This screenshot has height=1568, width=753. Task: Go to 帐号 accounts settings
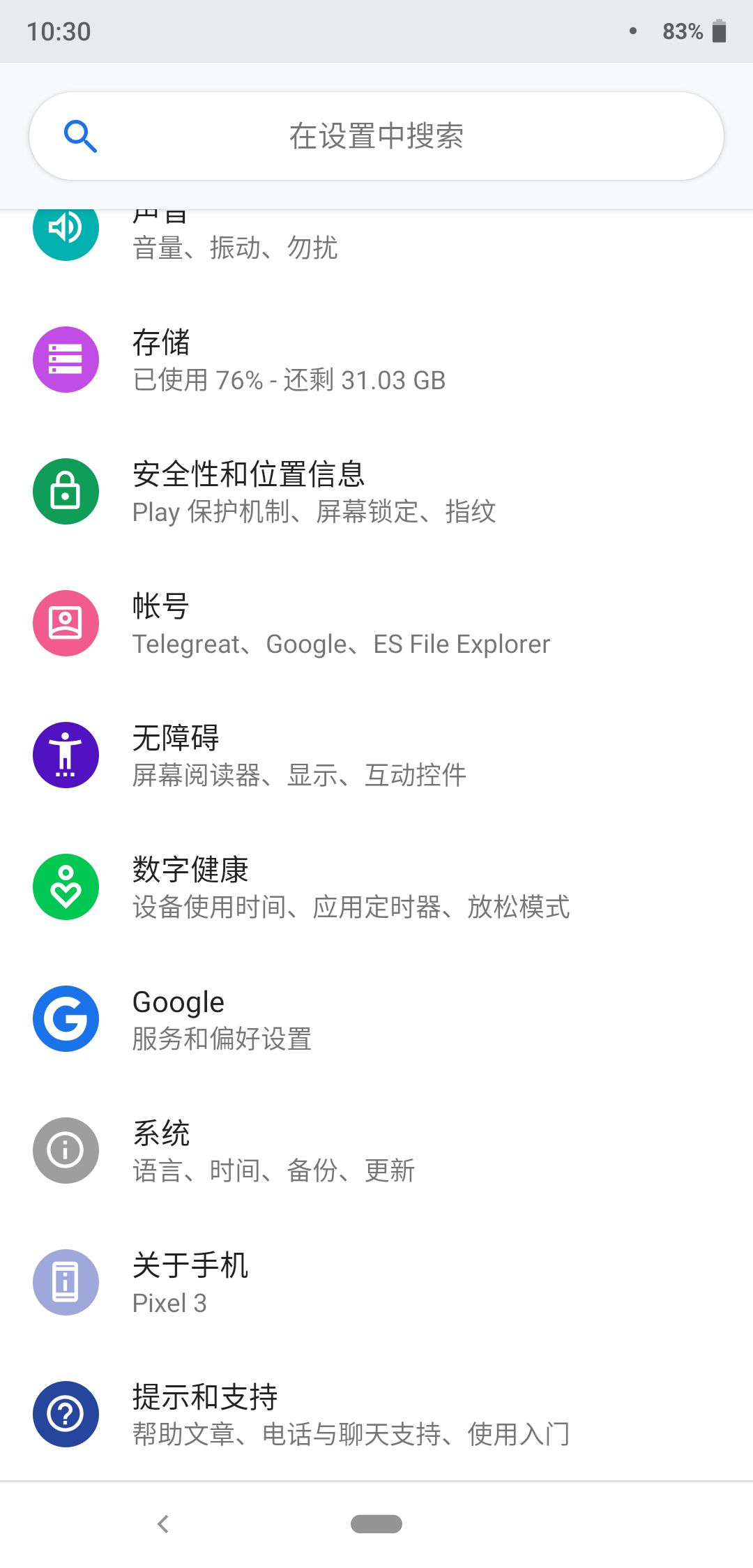tap(376, 624)
